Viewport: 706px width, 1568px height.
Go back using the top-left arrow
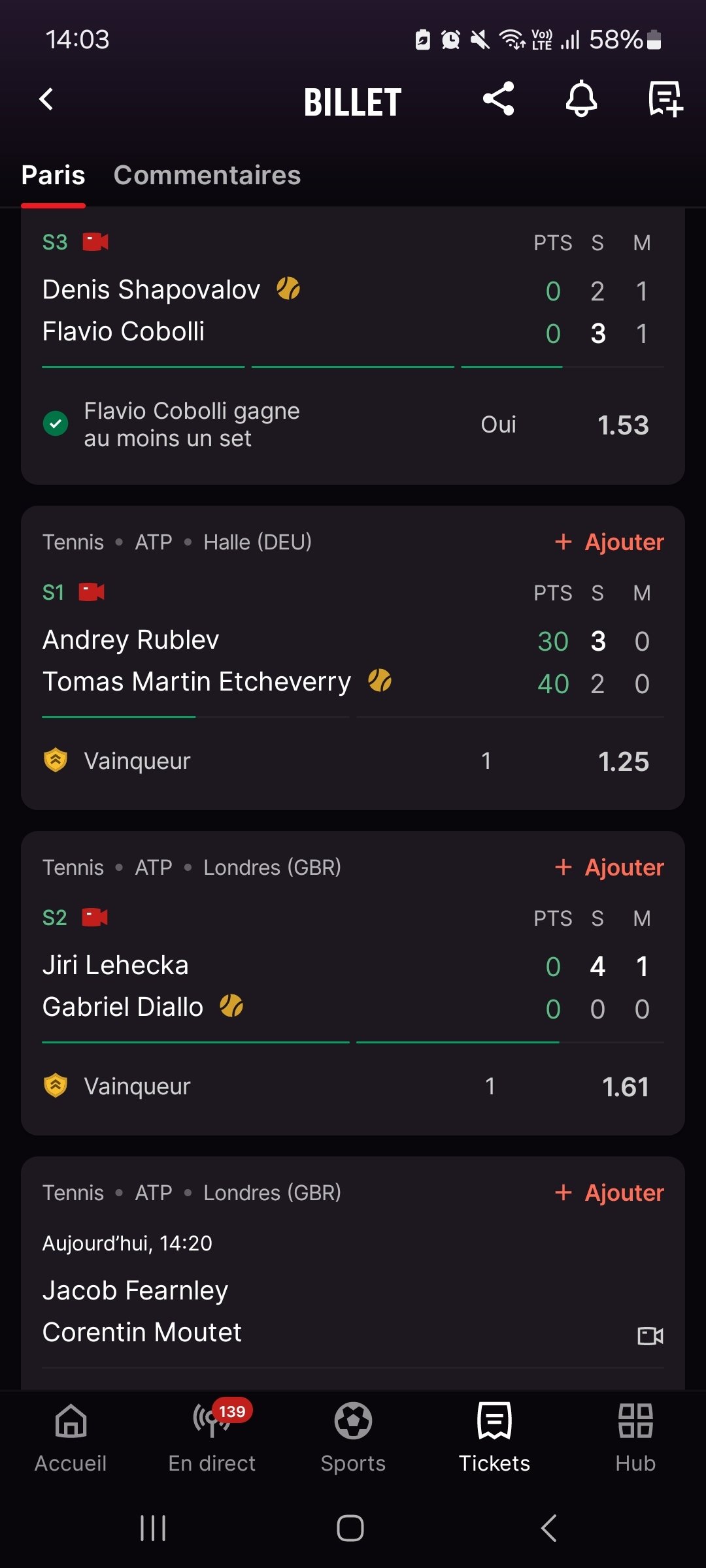coord(46,100)
